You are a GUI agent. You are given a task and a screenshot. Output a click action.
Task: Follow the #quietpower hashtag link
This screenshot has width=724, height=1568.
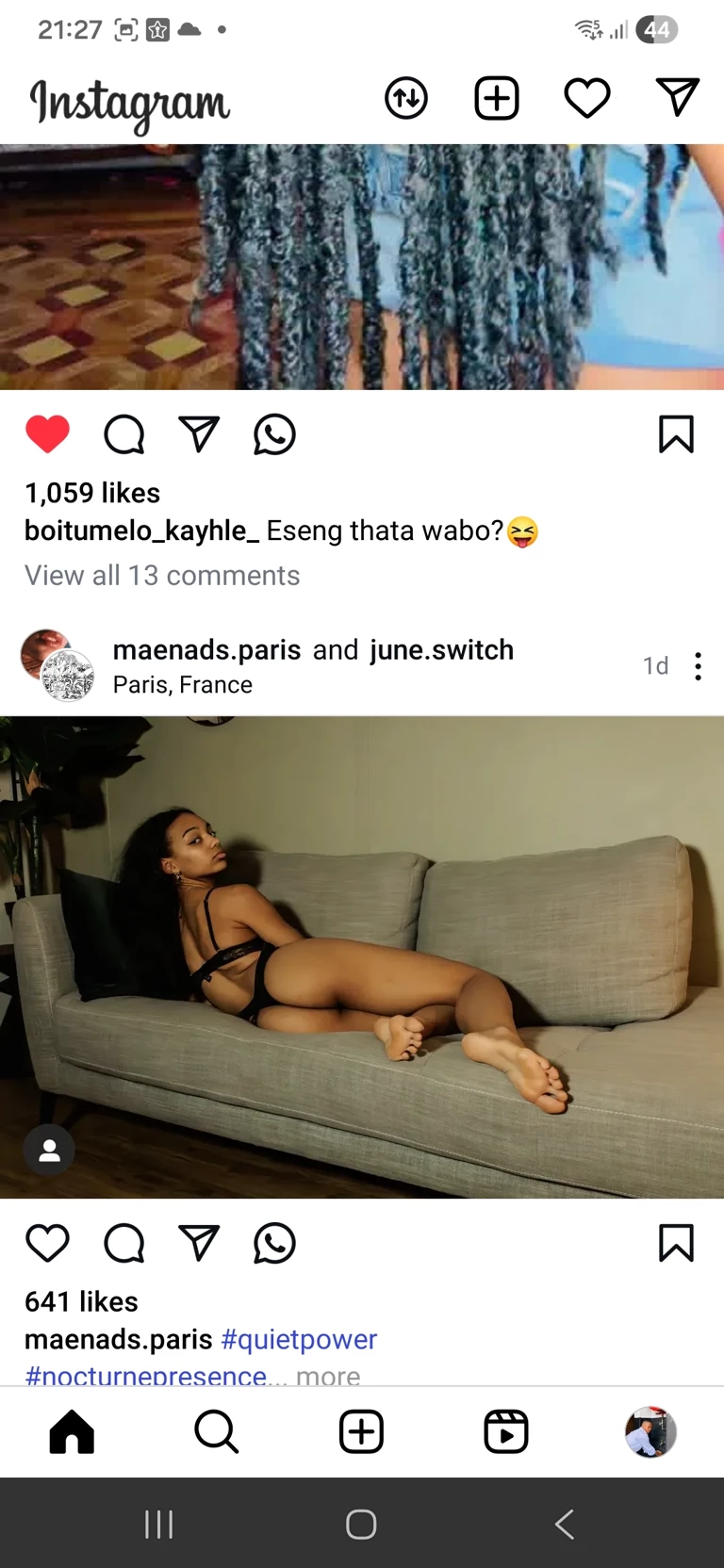click(299, 1339)
